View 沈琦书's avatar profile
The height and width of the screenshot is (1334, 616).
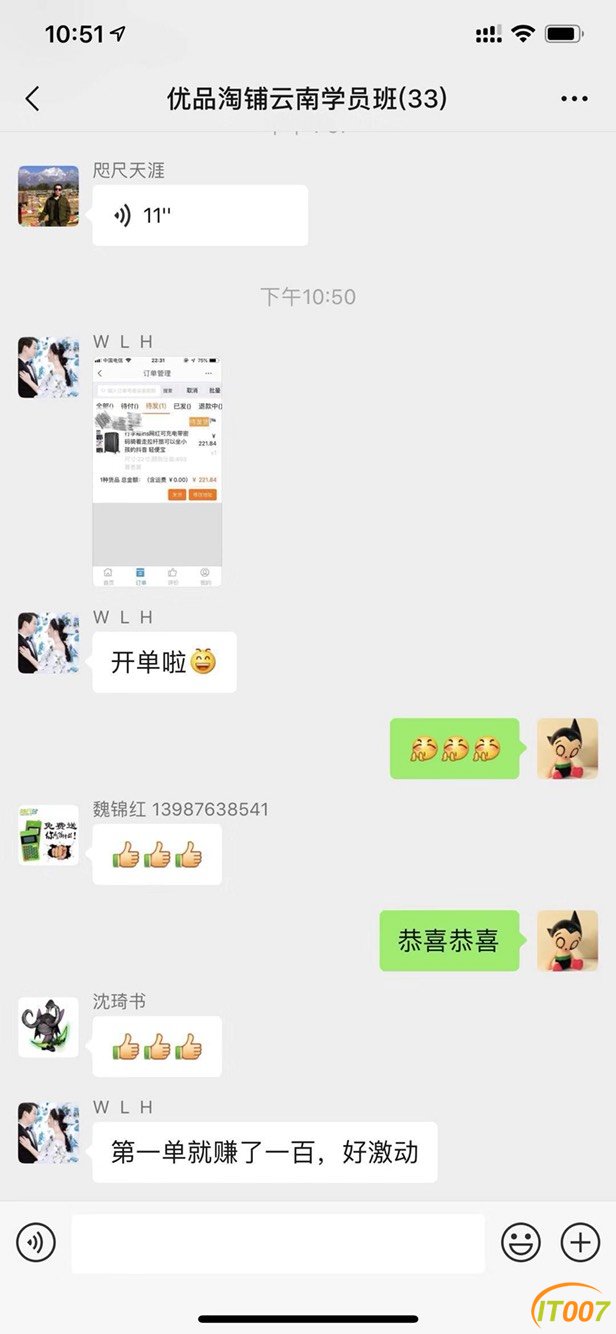(x=48, y=1027)
